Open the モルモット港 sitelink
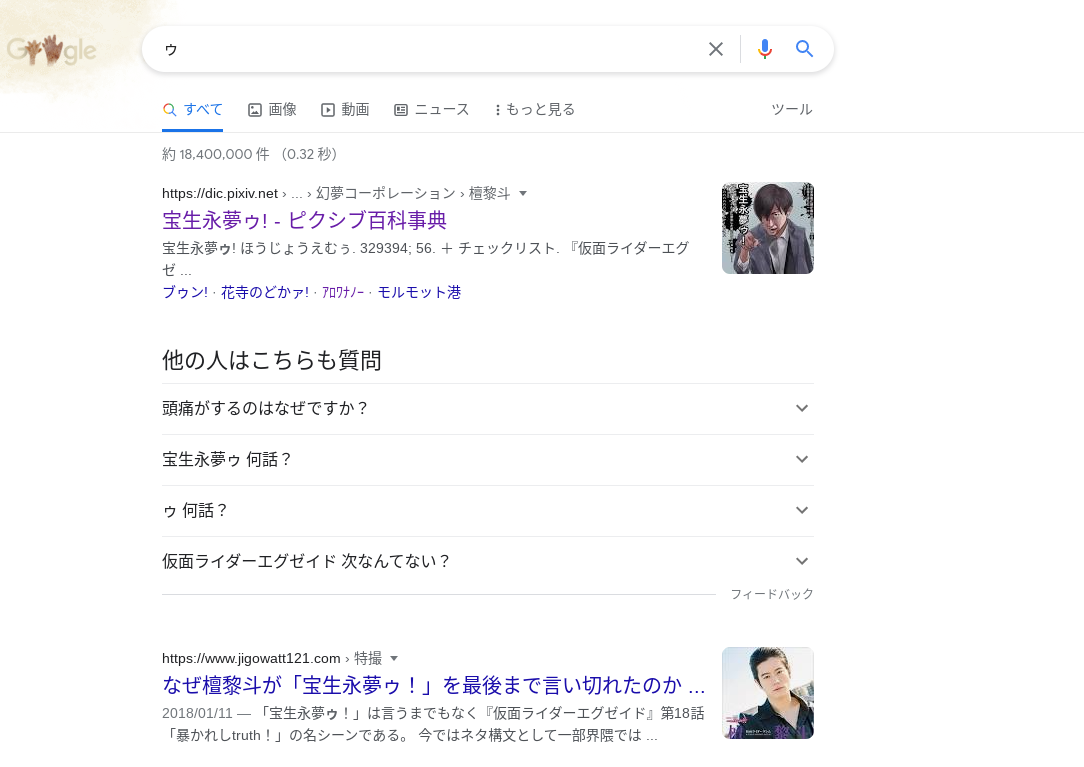Screen dimensions: 1084x767 (x=419, y=293)
